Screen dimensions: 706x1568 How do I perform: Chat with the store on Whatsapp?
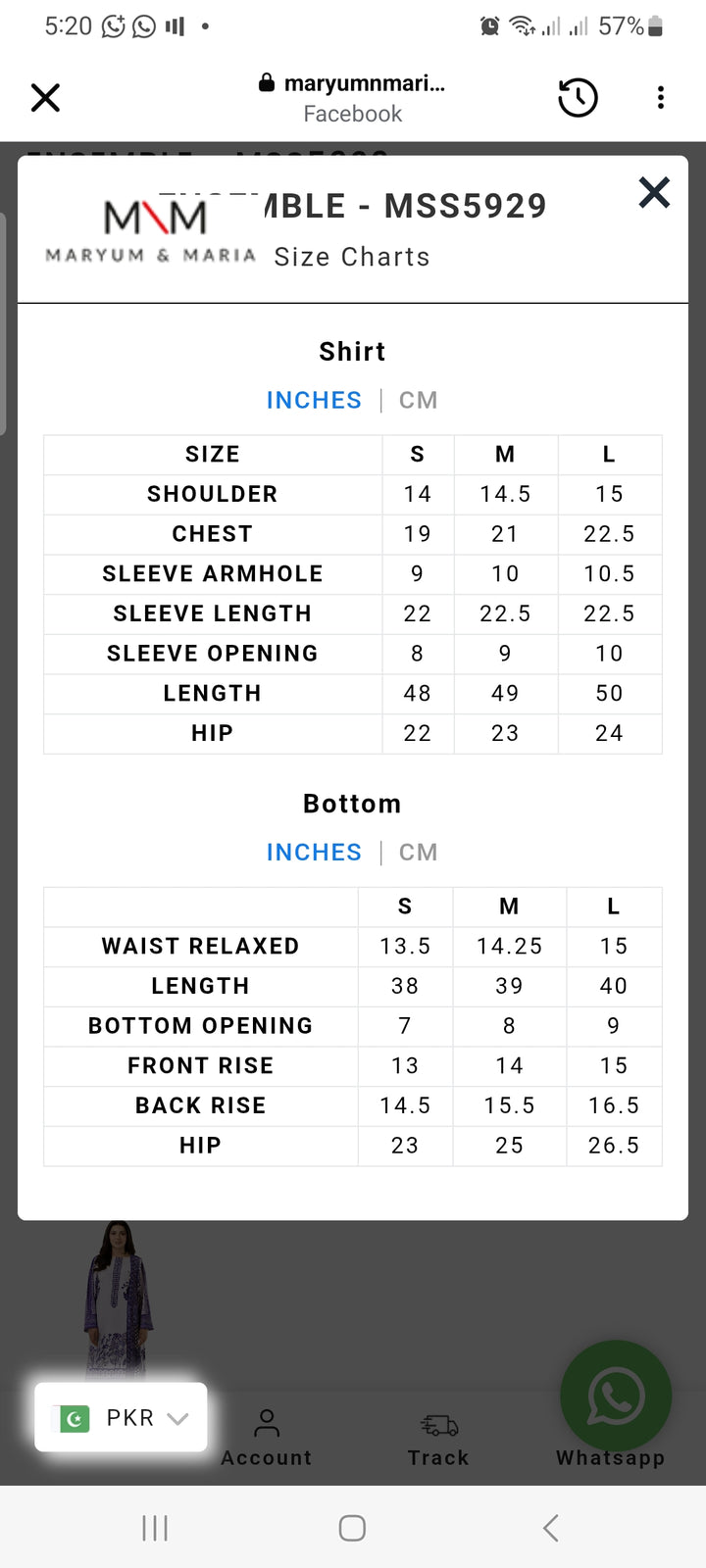click(615, 1396)
